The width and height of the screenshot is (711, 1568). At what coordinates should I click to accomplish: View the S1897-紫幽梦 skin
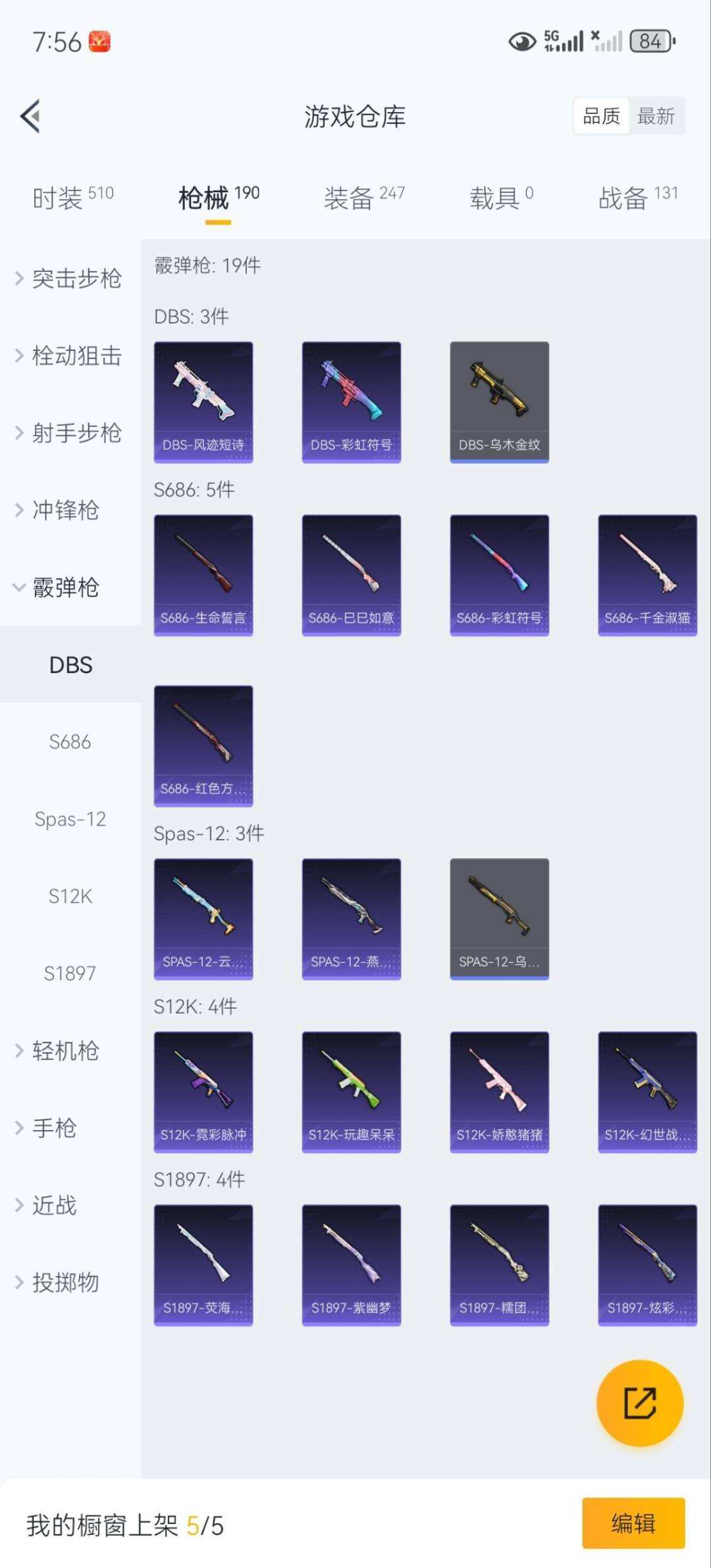[x=352, y=1265]
